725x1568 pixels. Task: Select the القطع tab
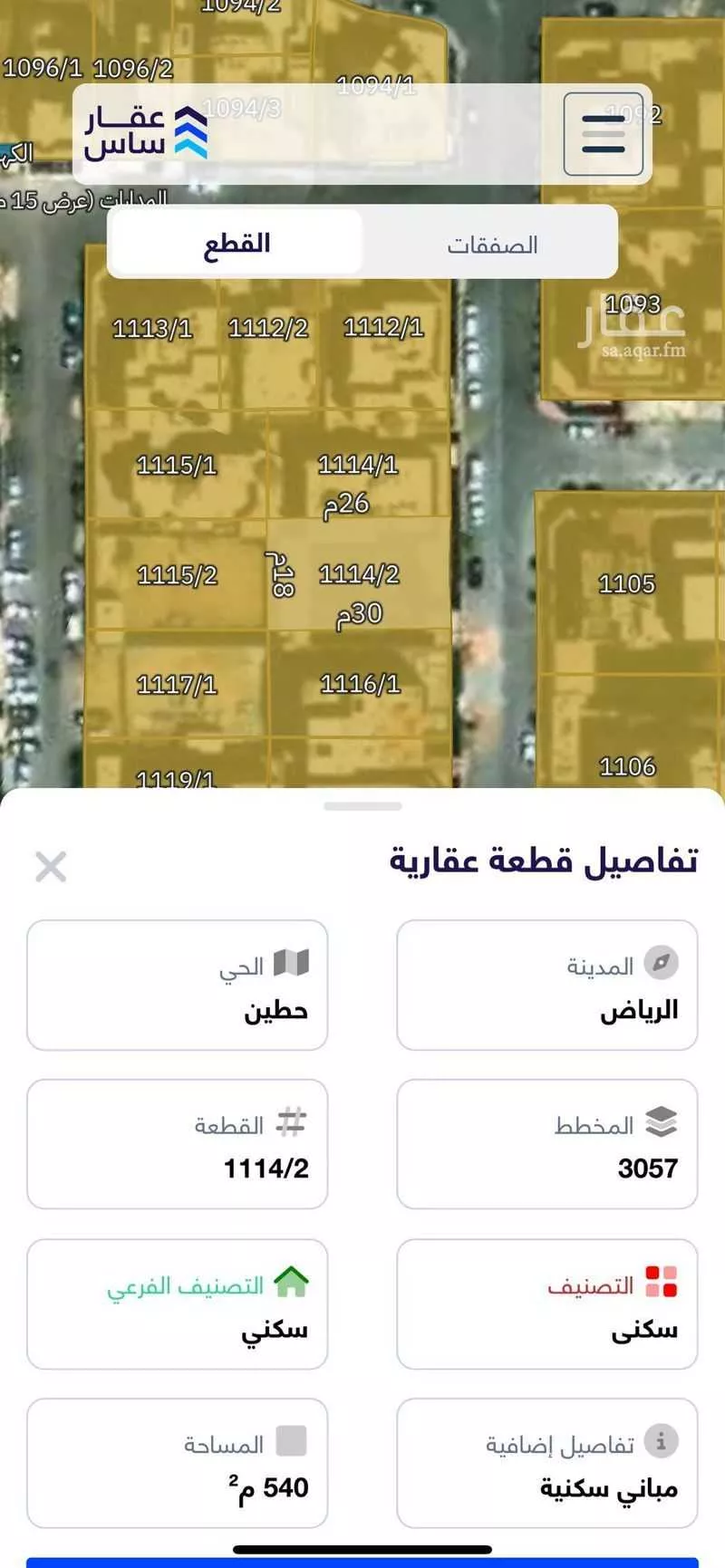236,244
